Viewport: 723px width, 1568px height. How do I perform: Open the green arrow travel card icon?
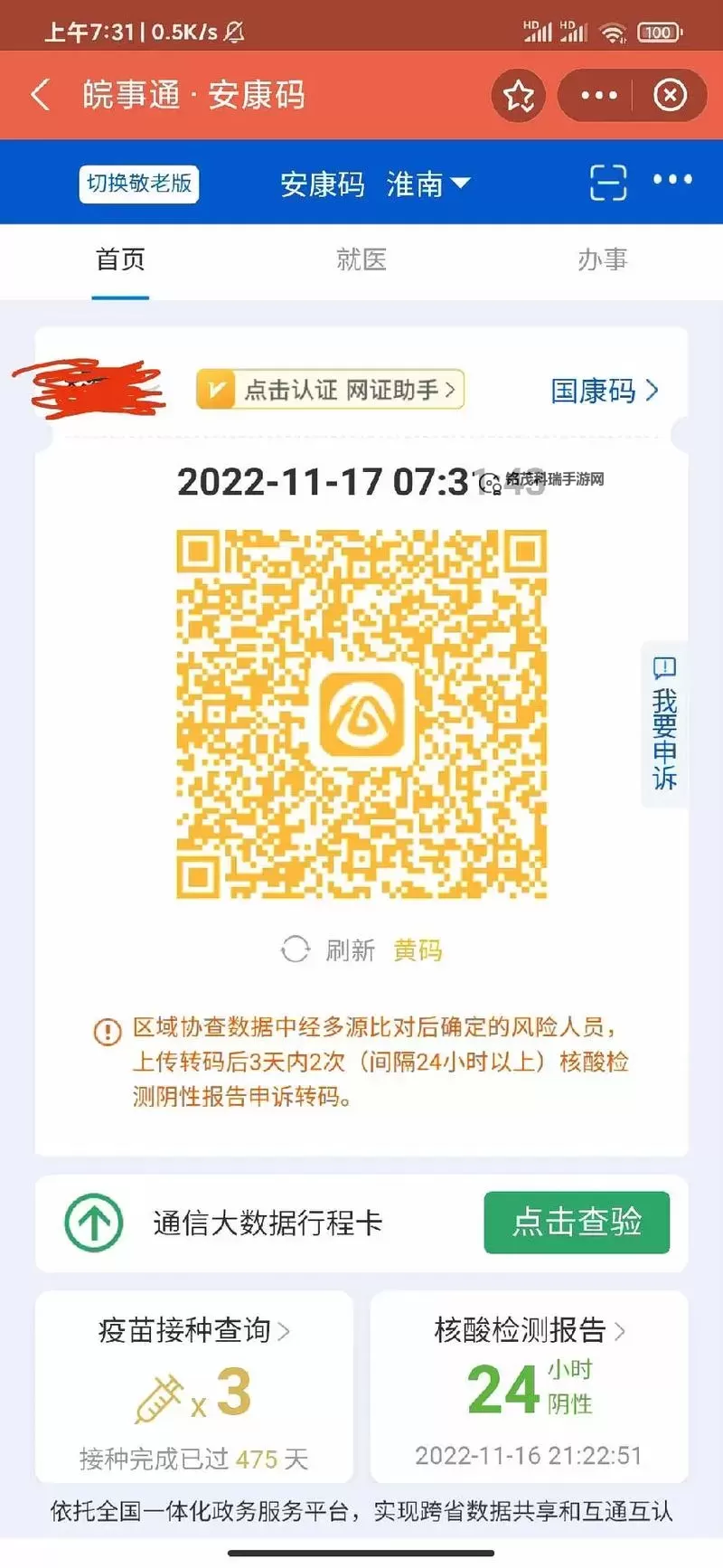(x=91, y=1223)
